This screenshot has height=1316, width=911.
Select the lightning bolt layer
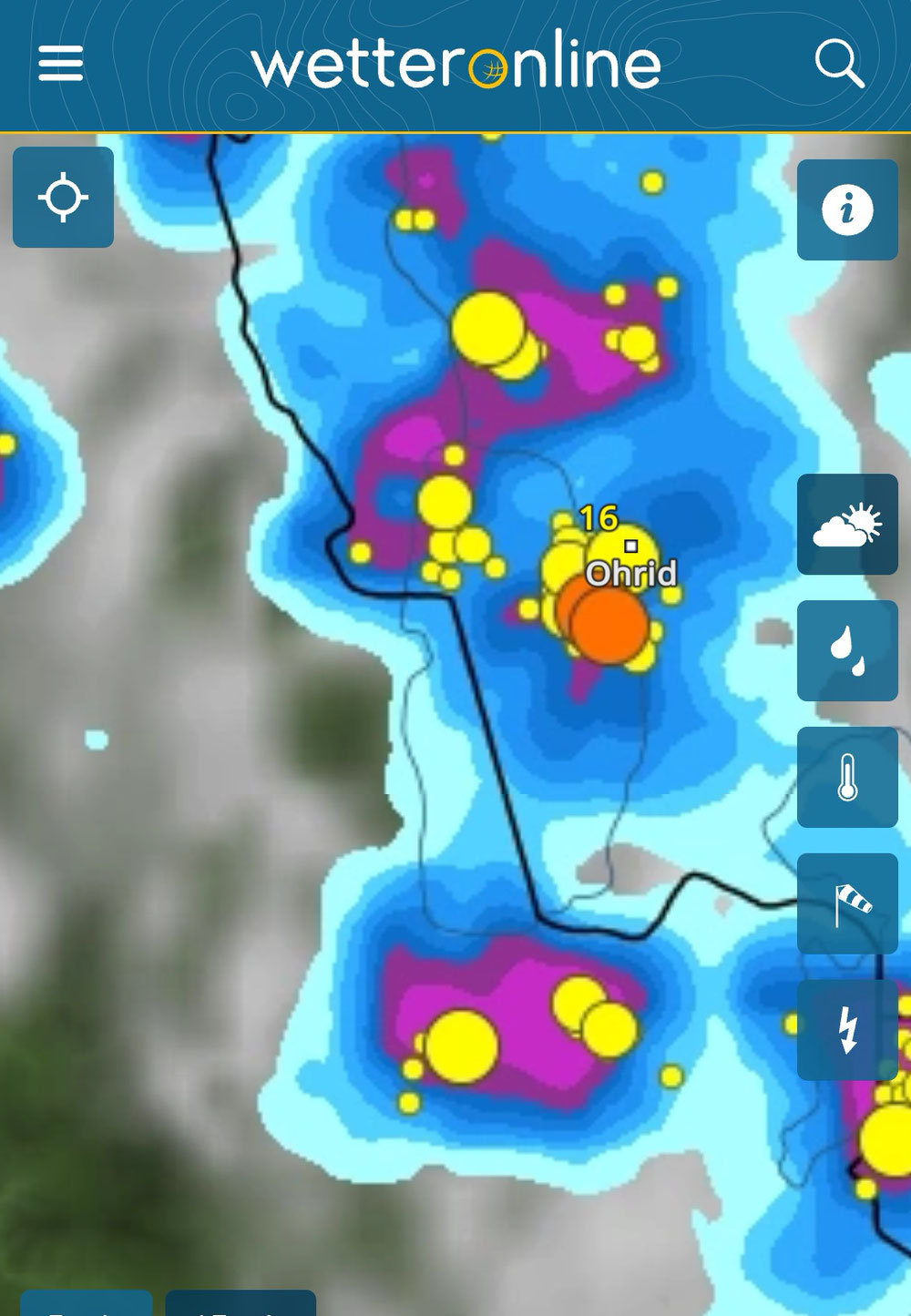coord(847,1030)
